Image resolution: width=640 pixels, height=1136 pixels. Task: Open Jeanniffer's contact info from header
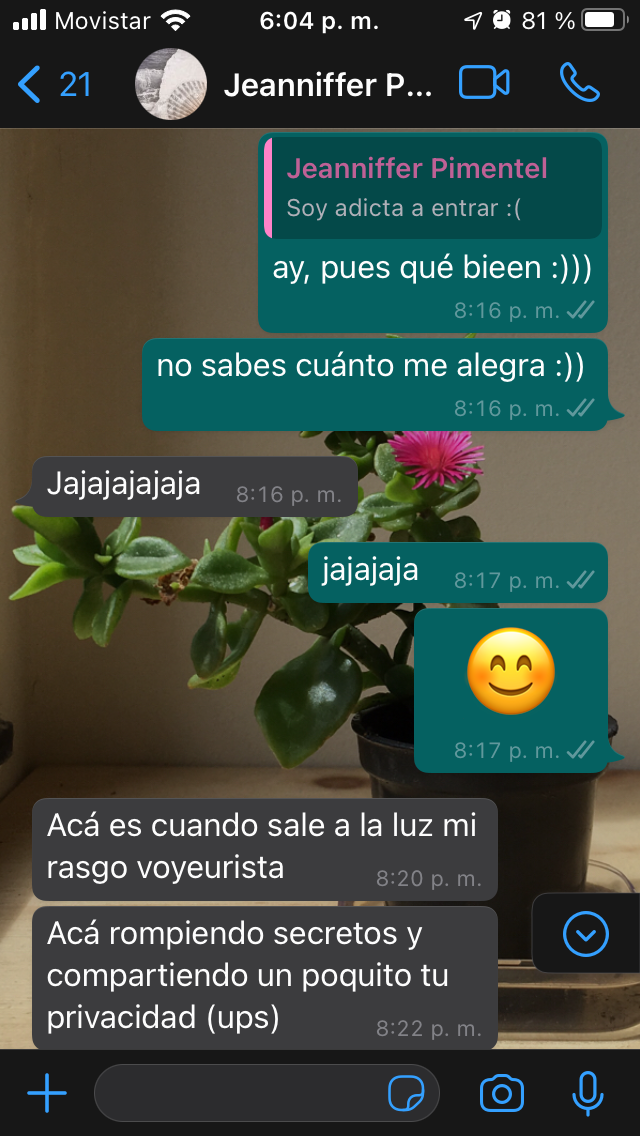327,85
